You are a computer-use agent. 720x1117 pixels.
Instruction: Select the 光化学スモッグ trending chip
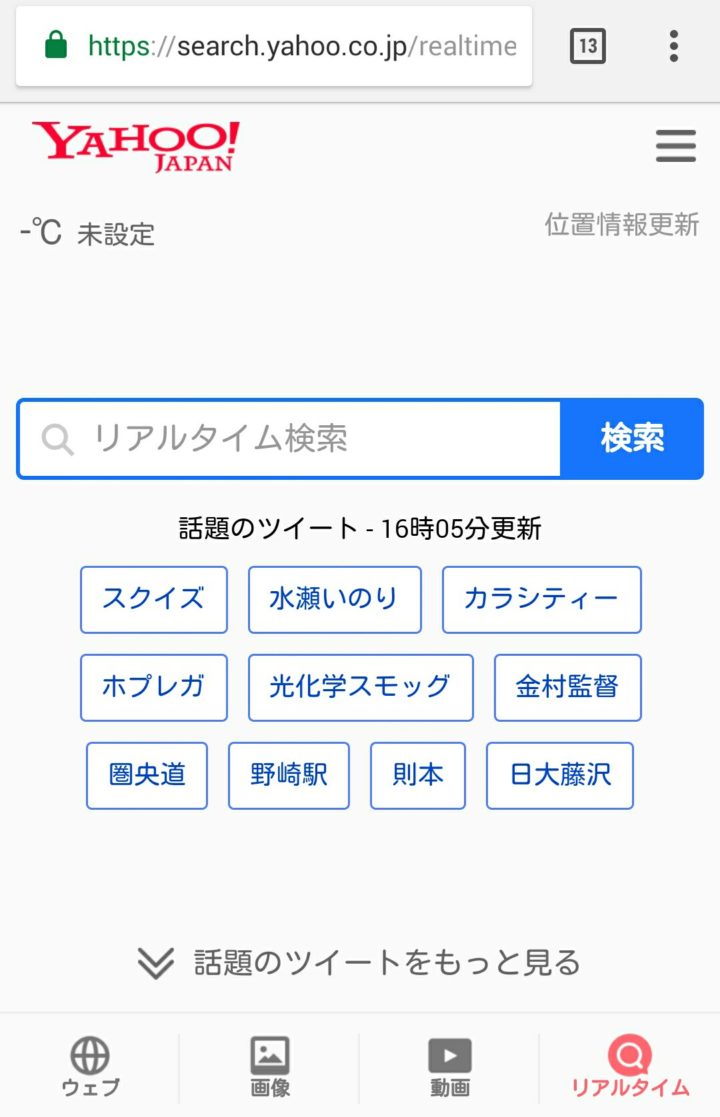(360, 687)
